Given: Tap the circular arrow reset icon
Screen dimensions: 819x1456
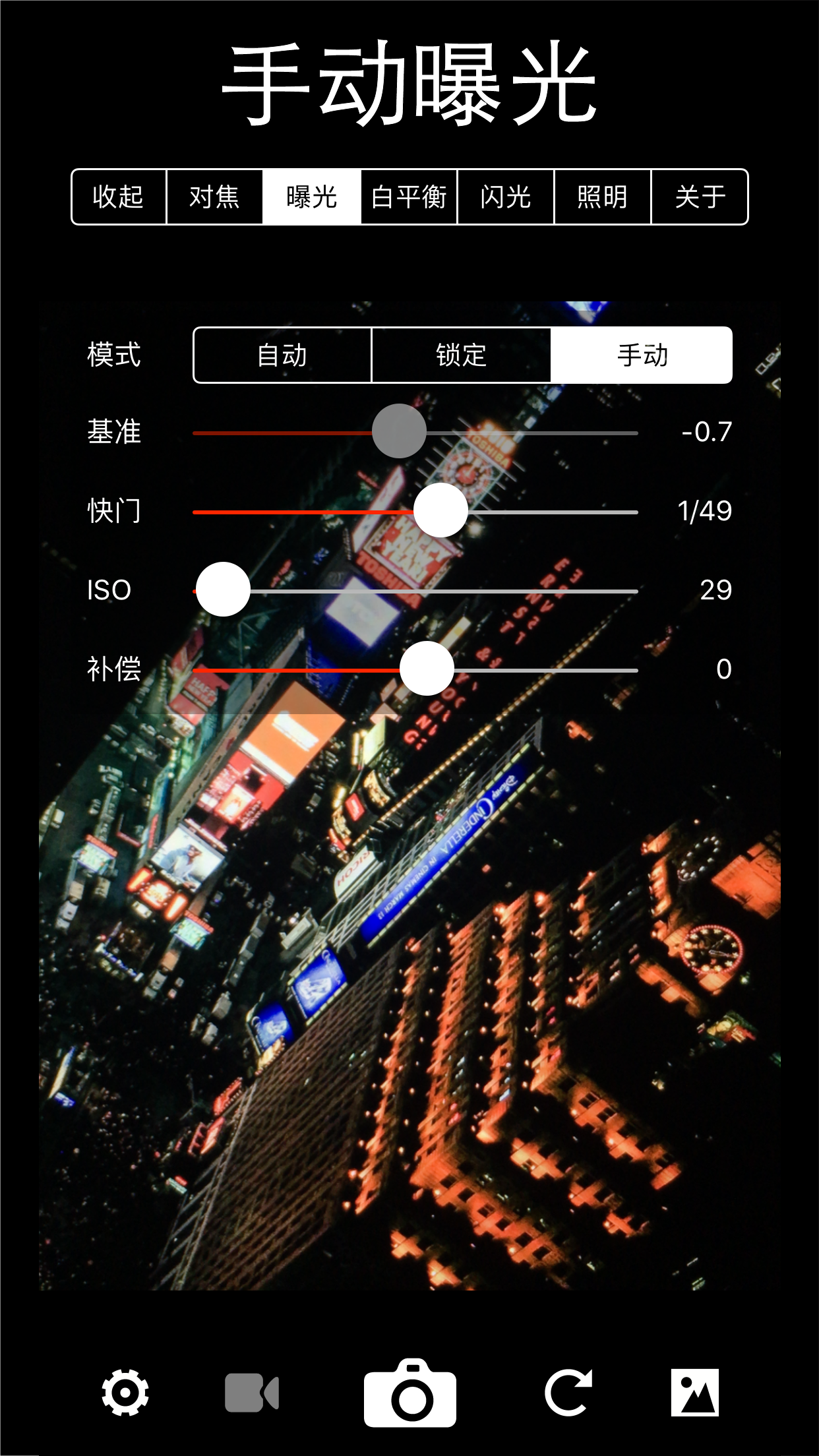Looking at the screenshot, I should click(568, 1393).
